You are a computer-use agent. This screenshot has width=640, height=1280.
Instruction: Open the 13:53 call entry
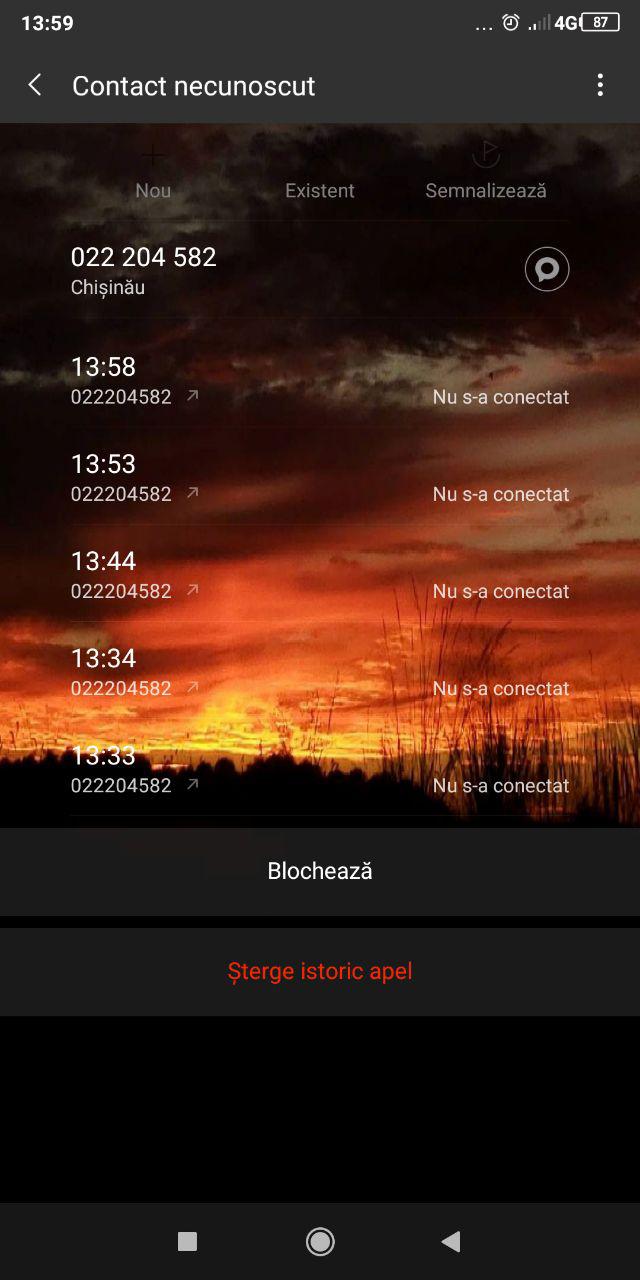pyautogui.click(x=319, y=478)
